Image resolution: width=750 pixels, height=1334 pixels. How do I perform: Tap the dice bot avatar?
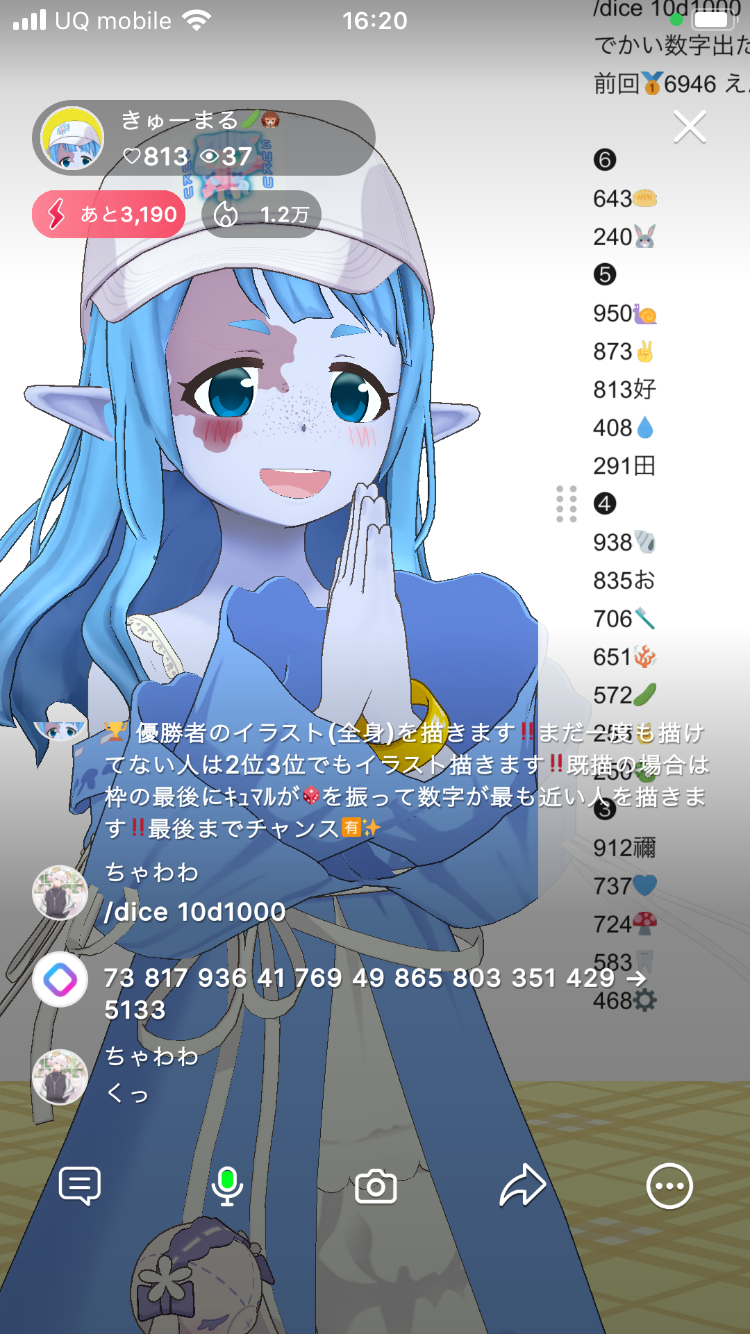pos(60,979)
